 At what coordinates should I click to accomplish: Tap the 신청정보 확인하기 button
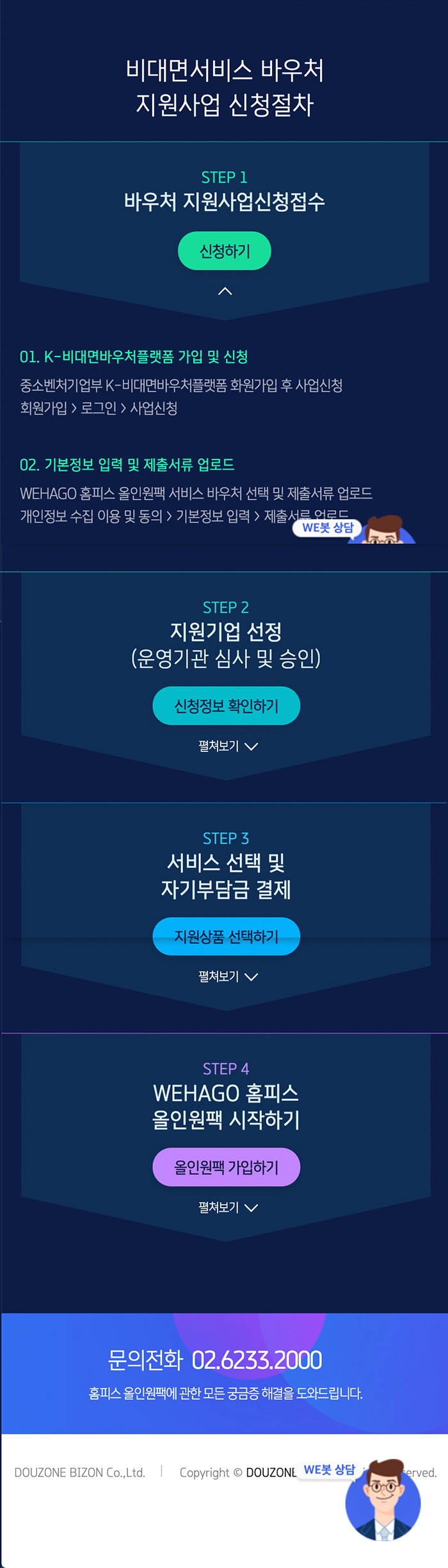[x=226, y=706]
